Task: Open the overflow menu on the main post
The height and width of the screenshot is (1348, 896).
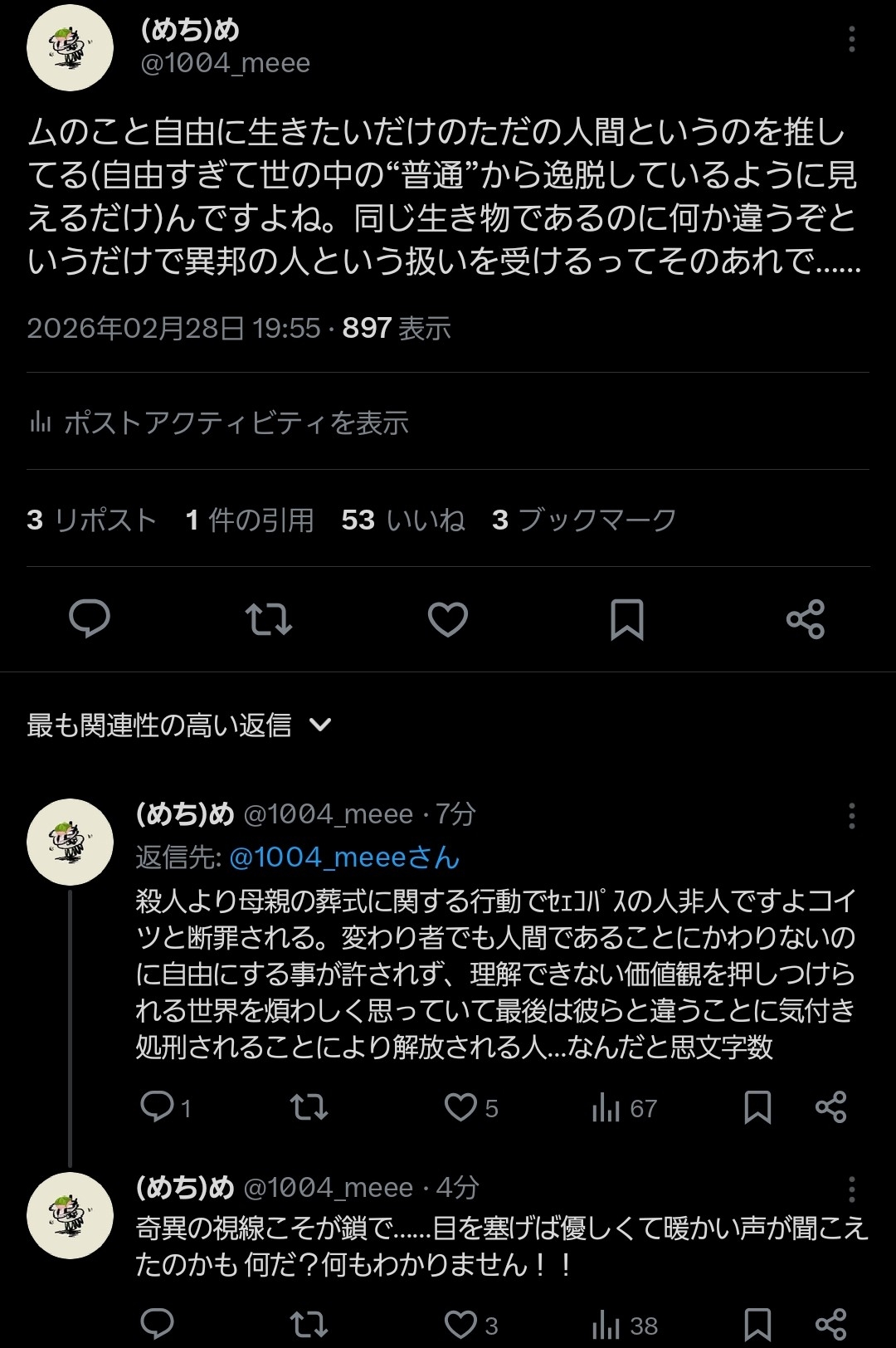Action: [x=851, y=39]
